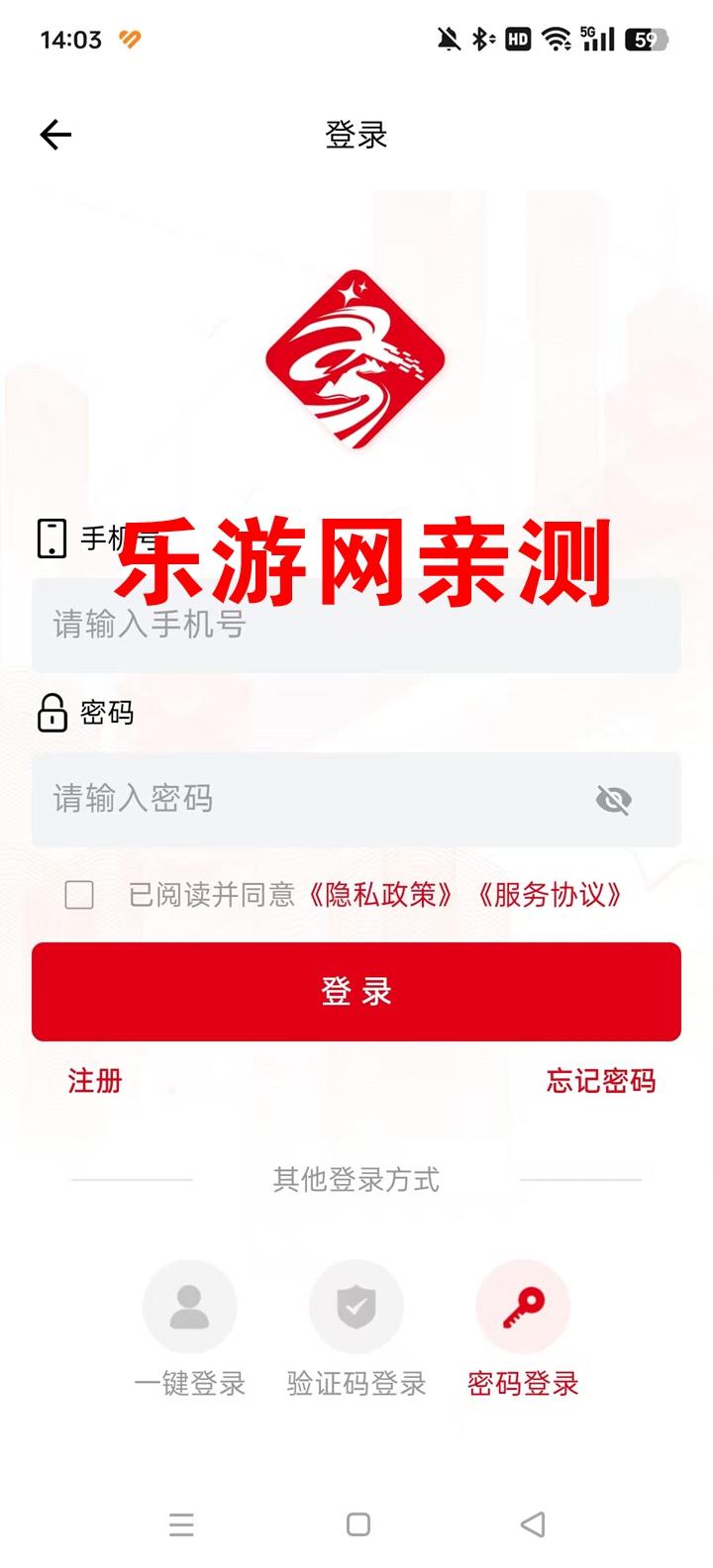Tap the phone number input field
This screenshot has height=1568, width=713.
coord(356,625)
